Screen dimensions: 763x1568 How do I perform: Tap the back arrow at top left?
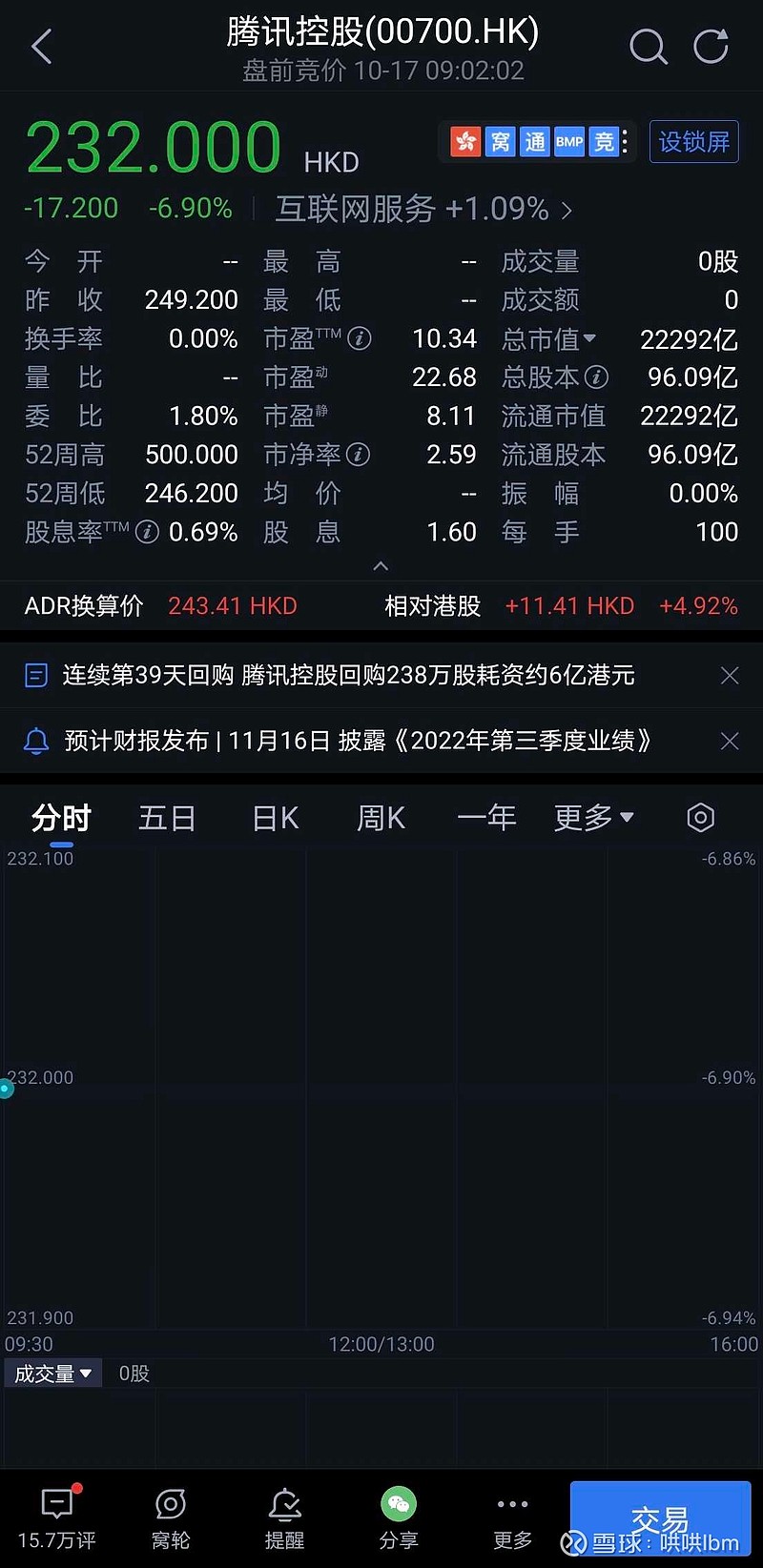tap(41, 46)
